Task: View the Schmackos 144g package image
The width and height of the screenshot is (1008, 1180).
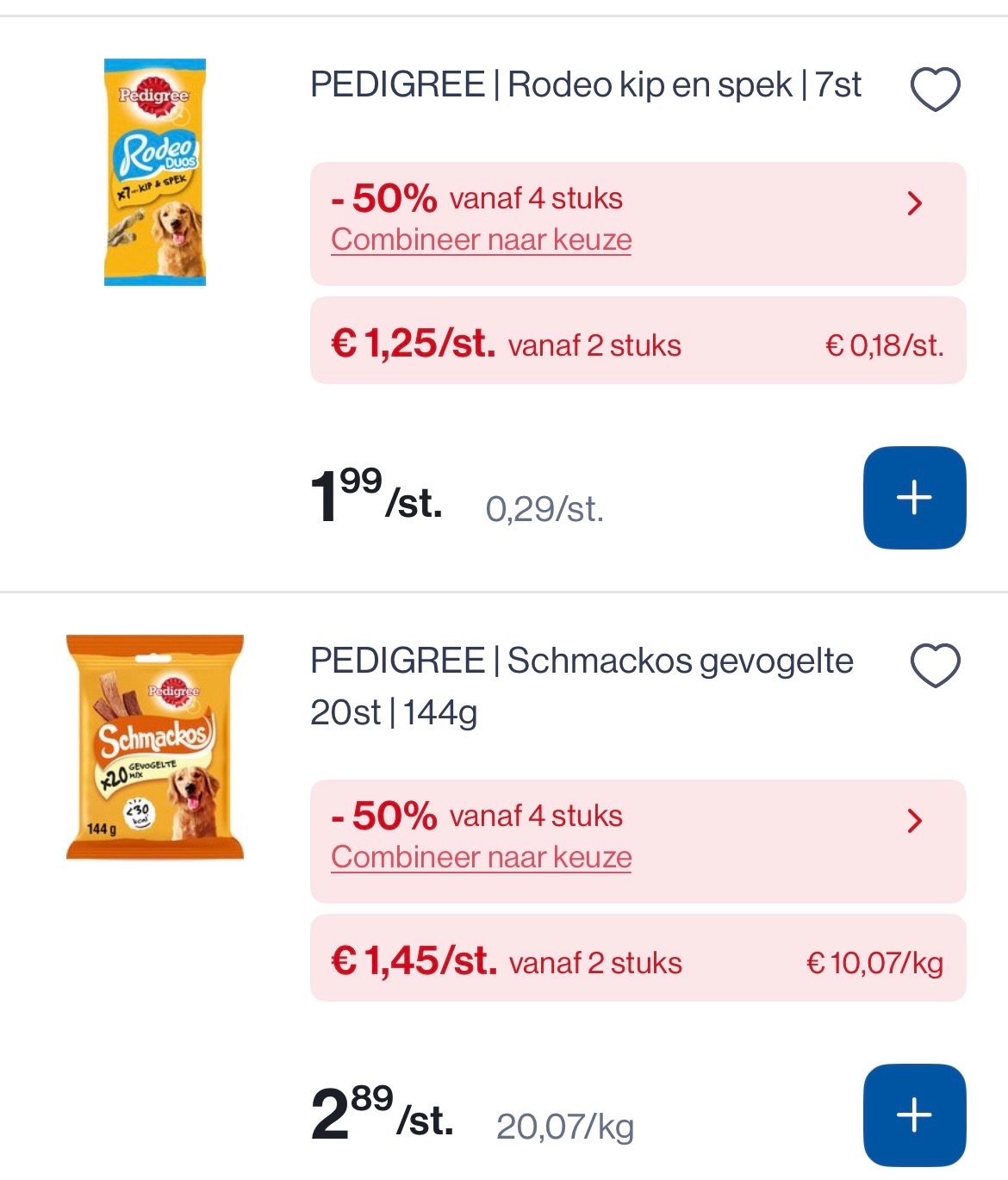Action: (x=153, y=749)
